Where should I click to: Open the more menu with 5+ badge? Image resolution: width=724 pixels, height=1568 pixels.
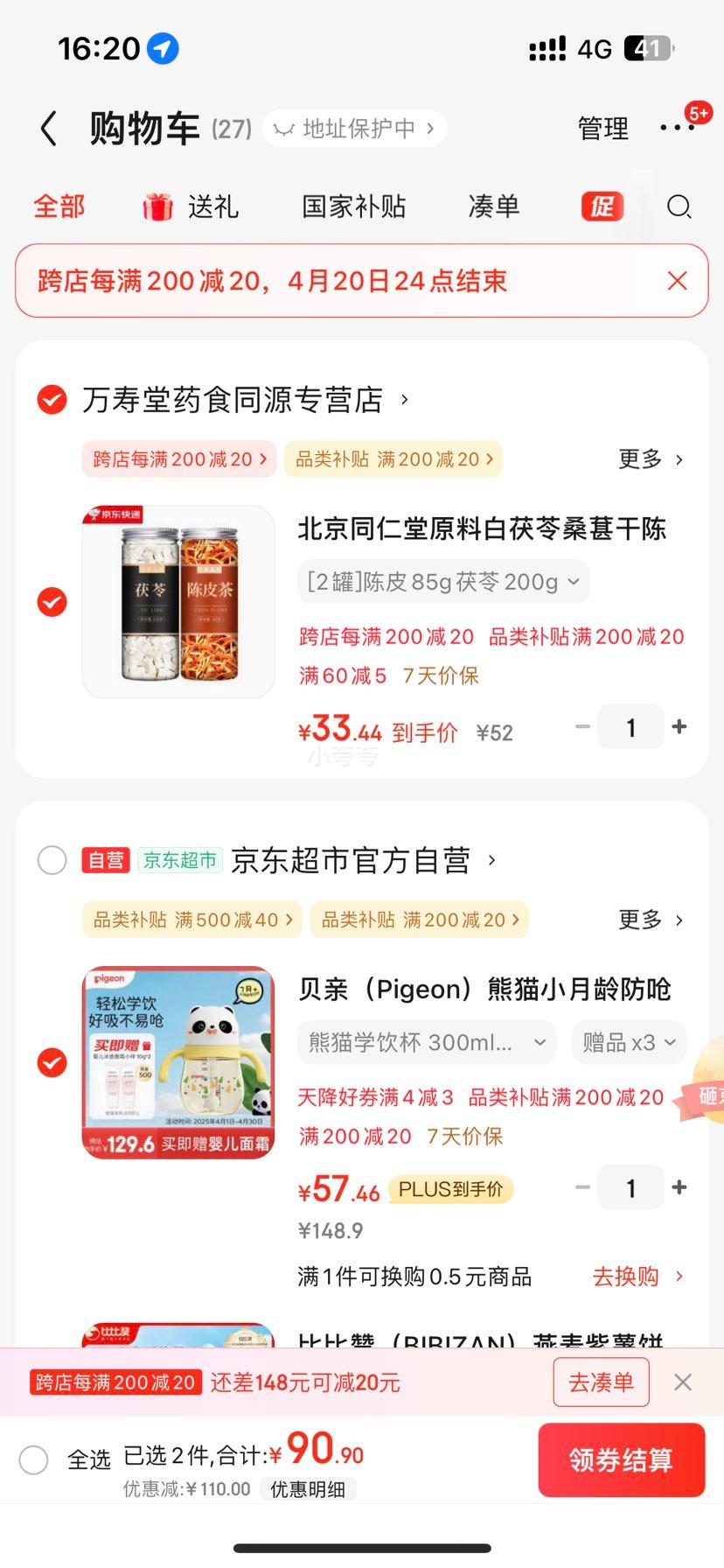click(x=676, y=127)
